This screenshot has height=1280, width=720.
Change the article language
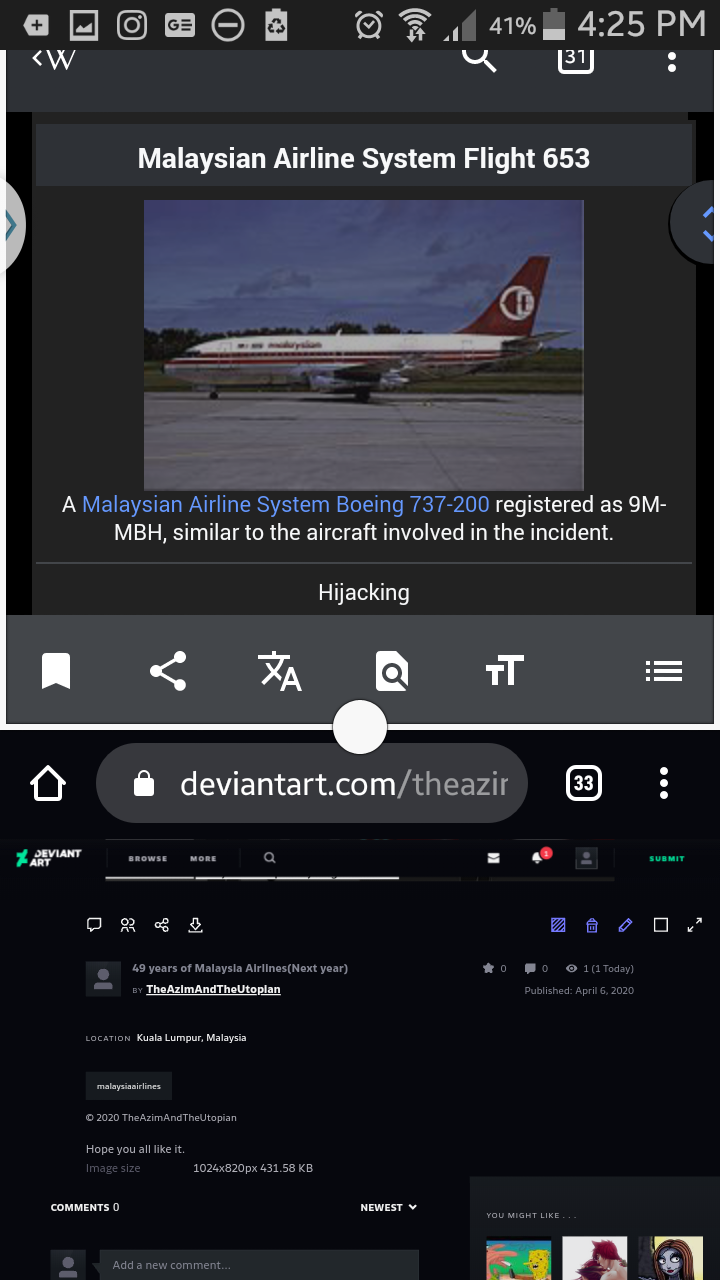click(x=280, y=671)
